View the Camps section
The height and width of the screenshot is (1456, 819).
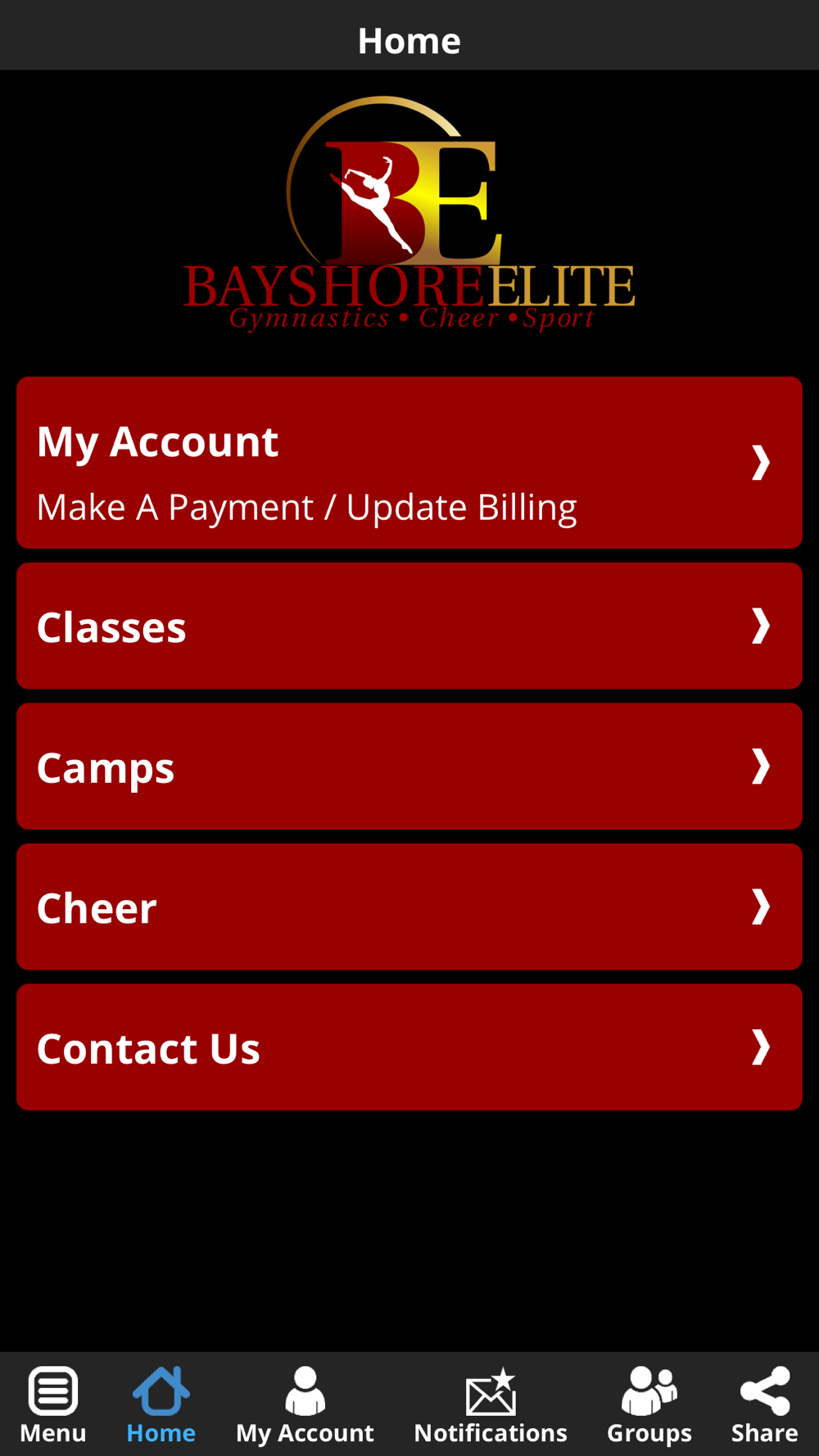tap(409, 766)
